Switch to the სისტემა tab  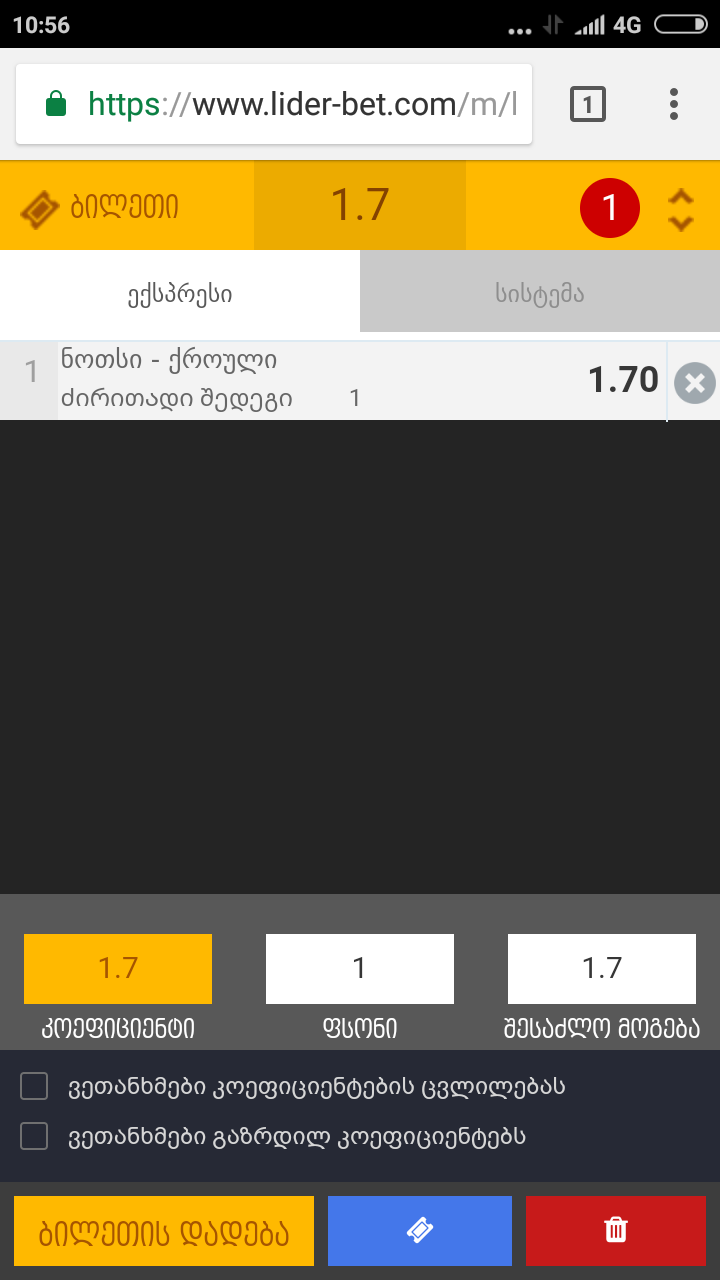click(x=540, y=294)
